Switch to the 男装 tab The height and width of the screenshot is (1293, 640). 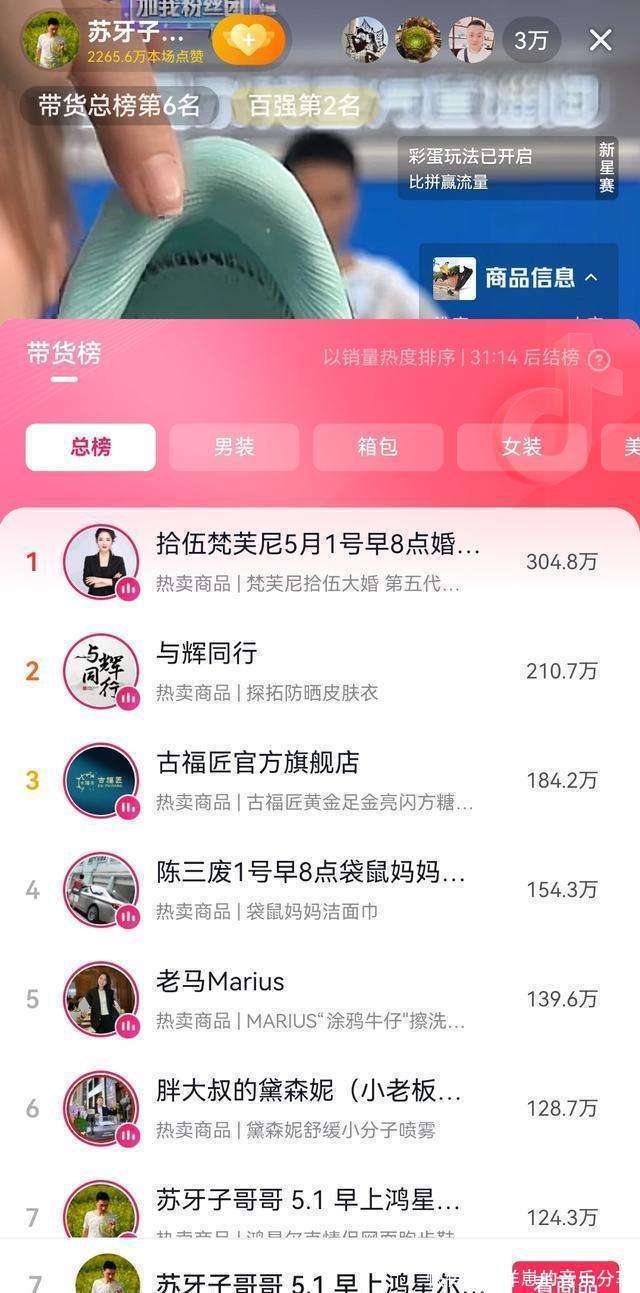click(234, 447)
